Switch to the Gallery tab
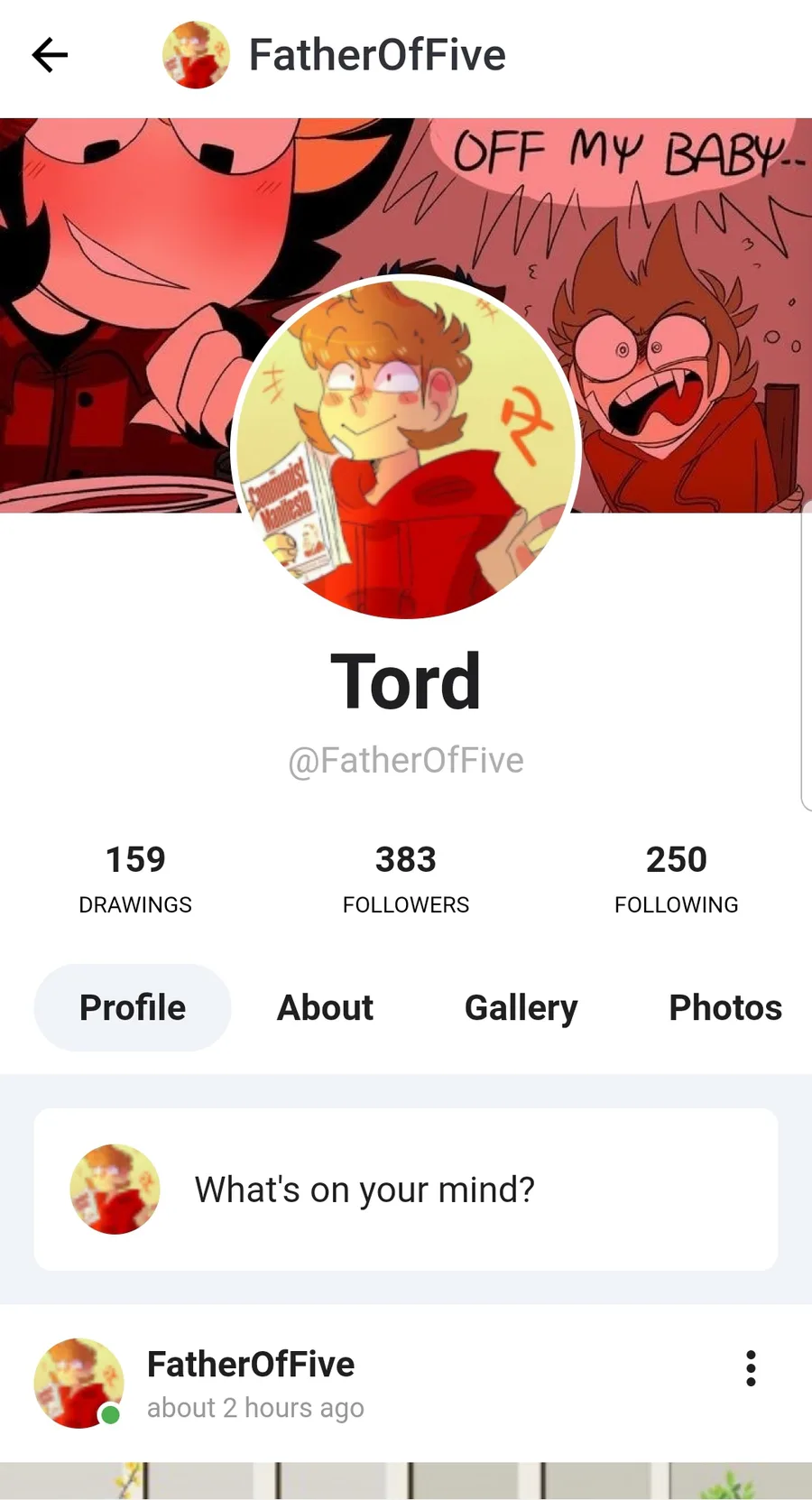This screenshot has height=1500, width=812. pyautogui.click(x=521, y=1007)
